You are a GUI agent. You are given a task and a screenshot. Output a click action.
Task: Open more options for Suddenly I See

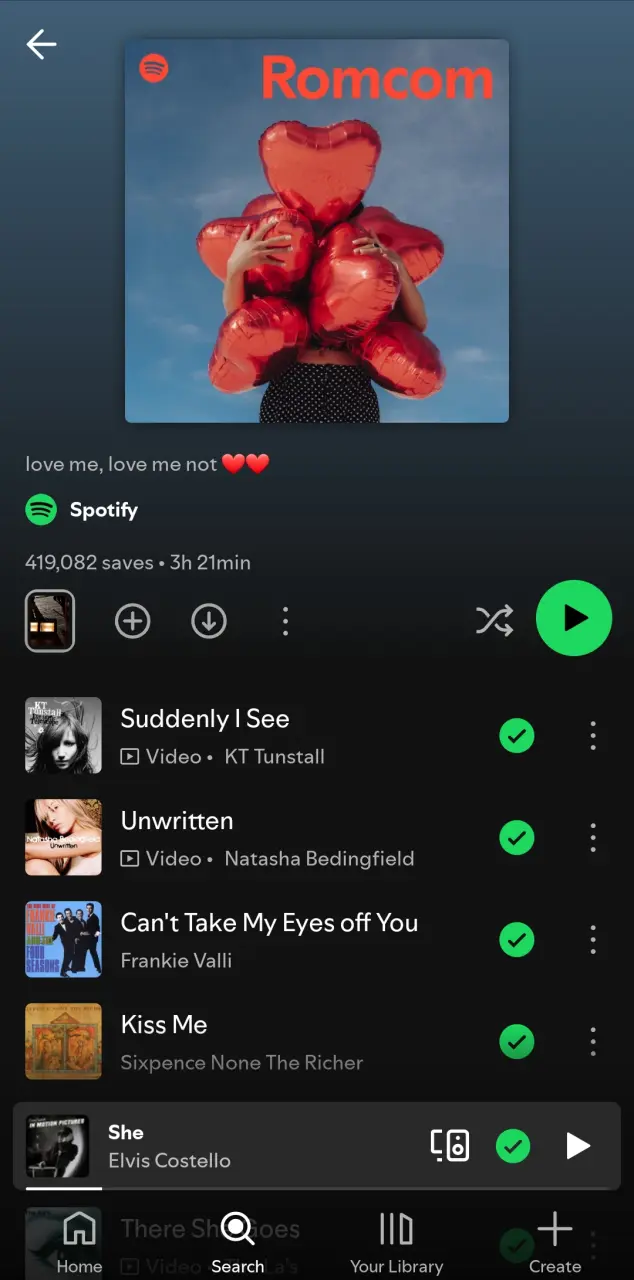pos(593,735)
